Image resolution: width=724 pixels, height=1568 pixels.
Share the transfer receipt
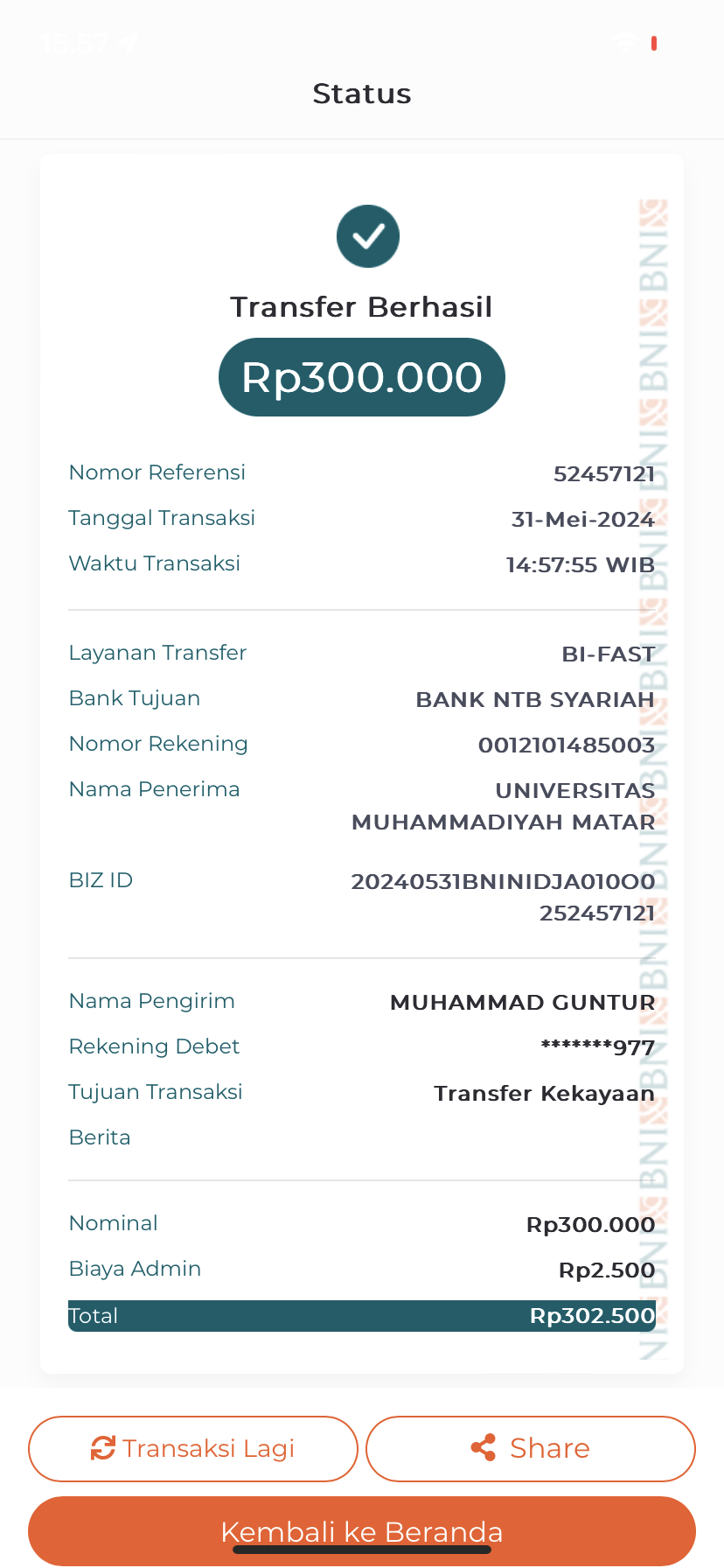coord(531,1448)
